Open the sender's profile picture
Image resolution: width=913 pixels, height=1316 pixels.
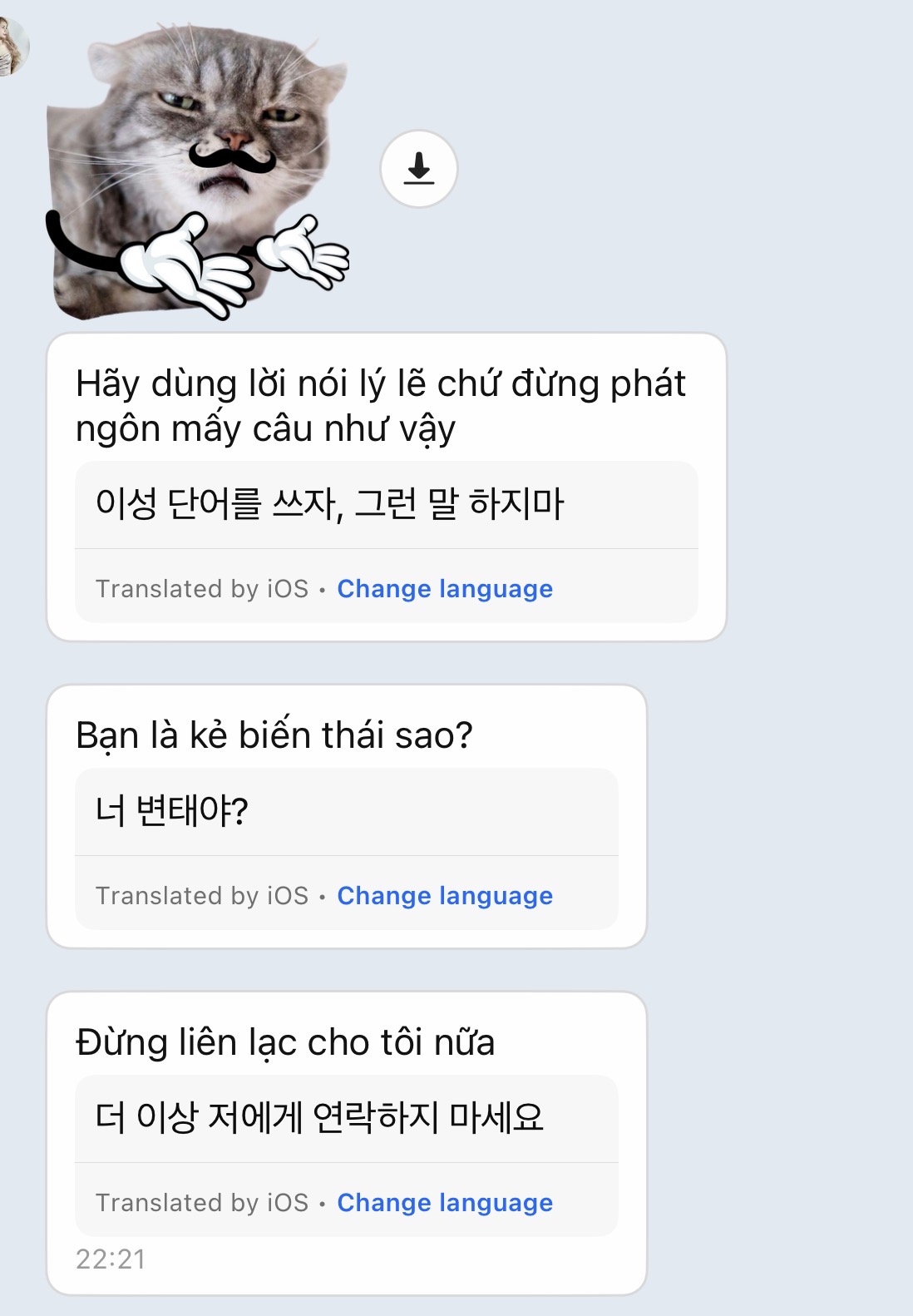tap(12, 47)
